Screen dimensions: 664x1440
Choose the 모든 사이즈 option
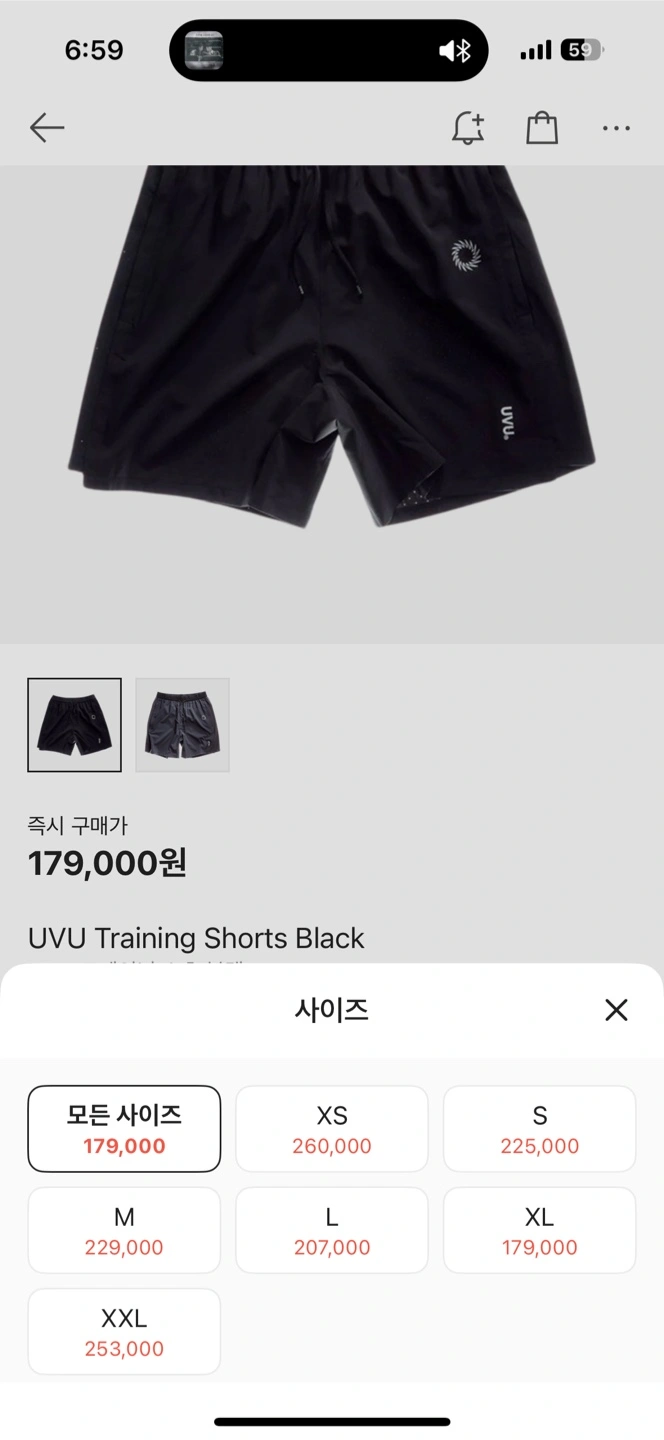(124, 1128)
